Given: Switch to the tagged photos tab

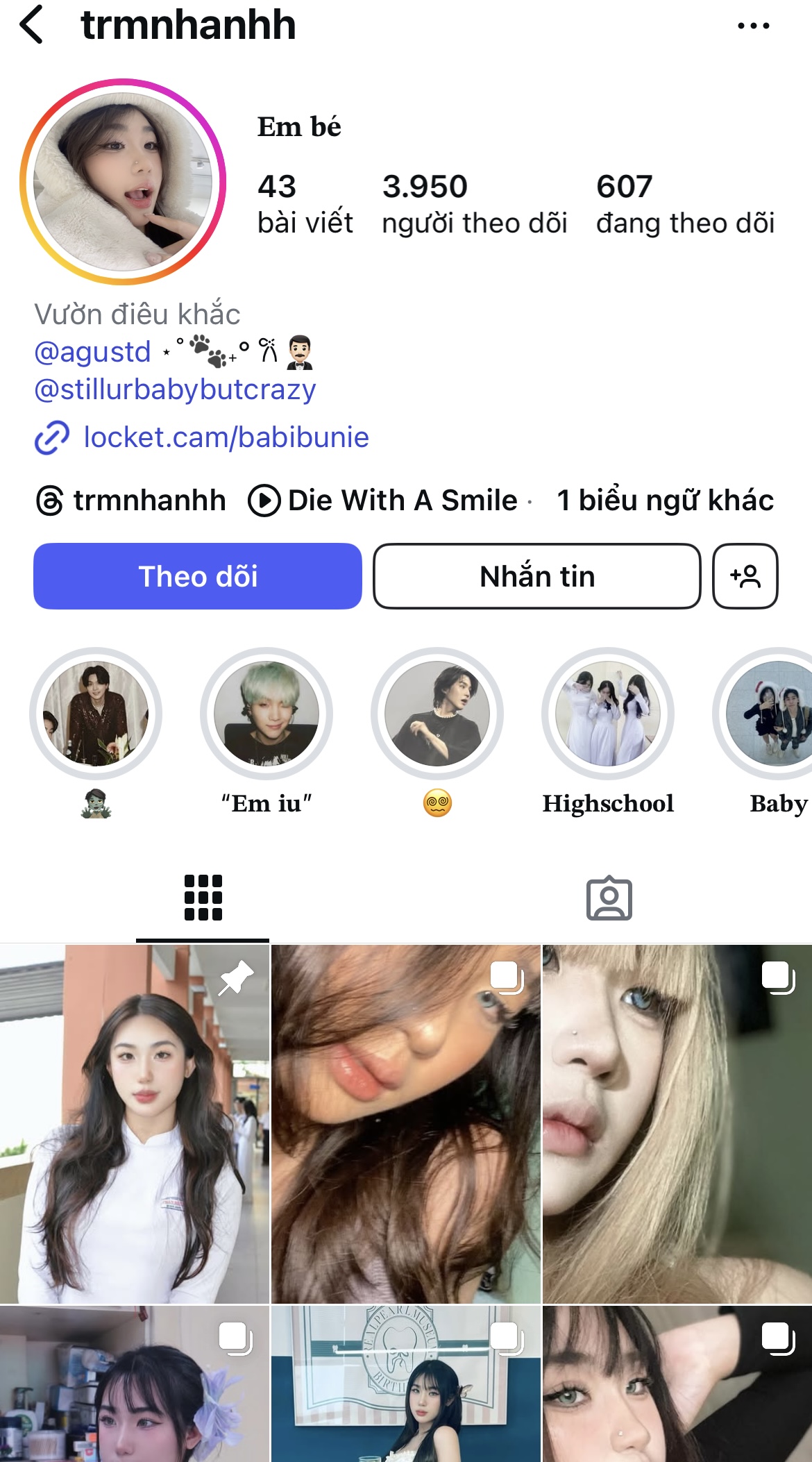Looking at the screenshot, I should pos(609,898).
